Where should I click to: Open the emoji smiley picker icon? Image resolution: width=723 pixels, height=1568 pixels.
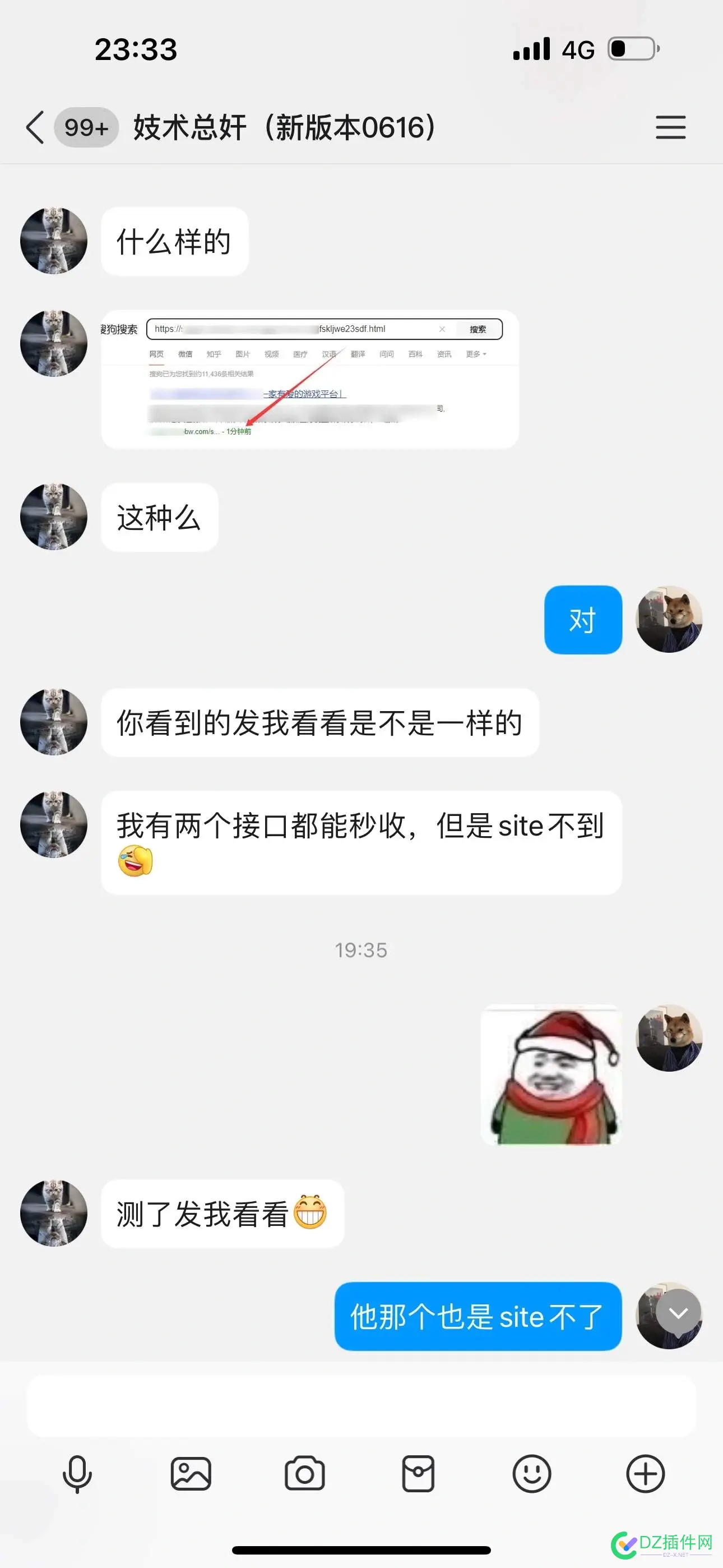click(531, 1474)
